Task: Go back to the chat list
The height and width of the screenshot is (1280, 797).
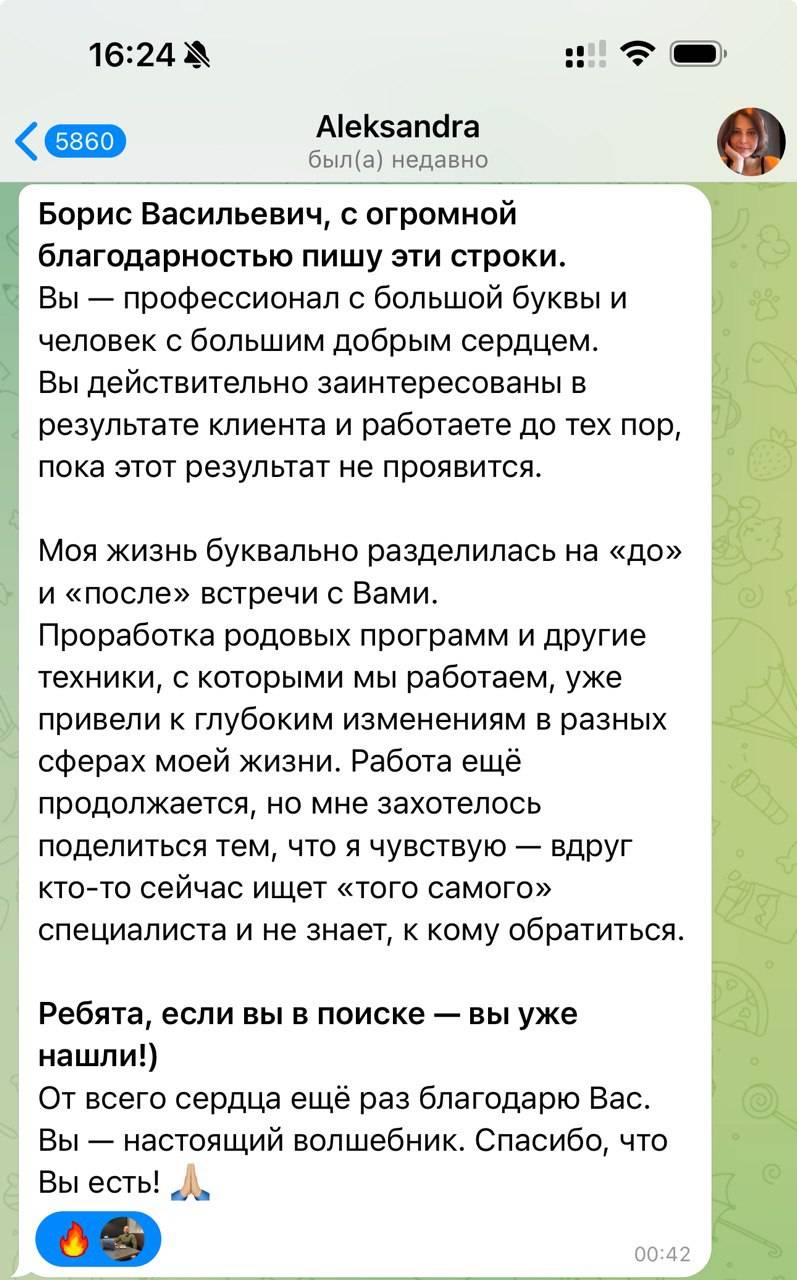Action: point(70,142)
